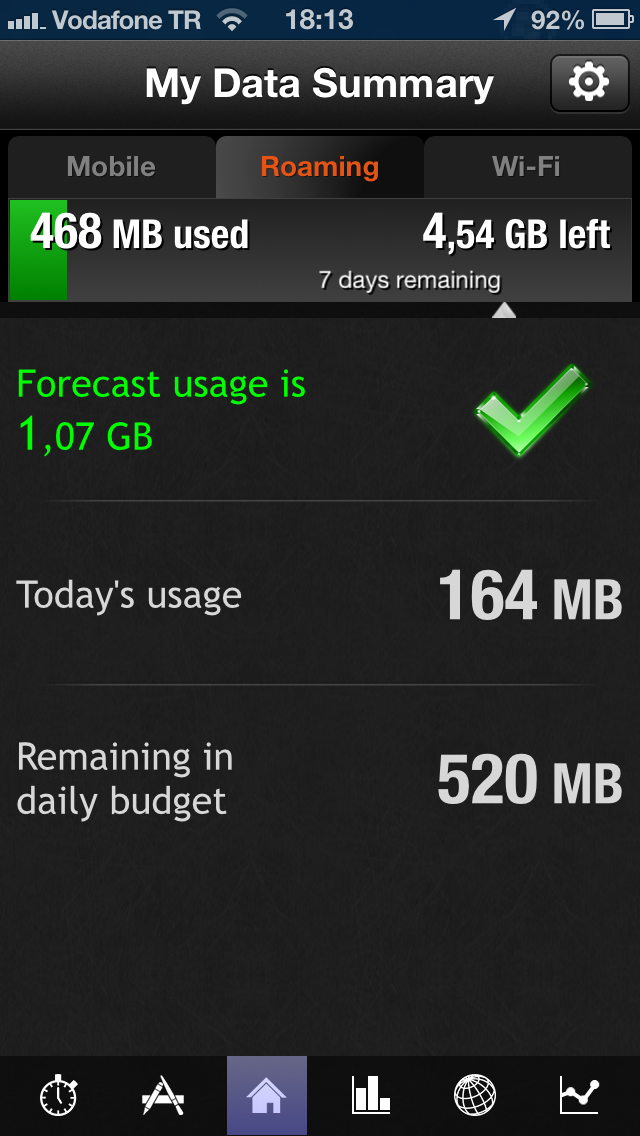Switch to the Mobile tab
Screen dimensions: 640x1136
111,167
